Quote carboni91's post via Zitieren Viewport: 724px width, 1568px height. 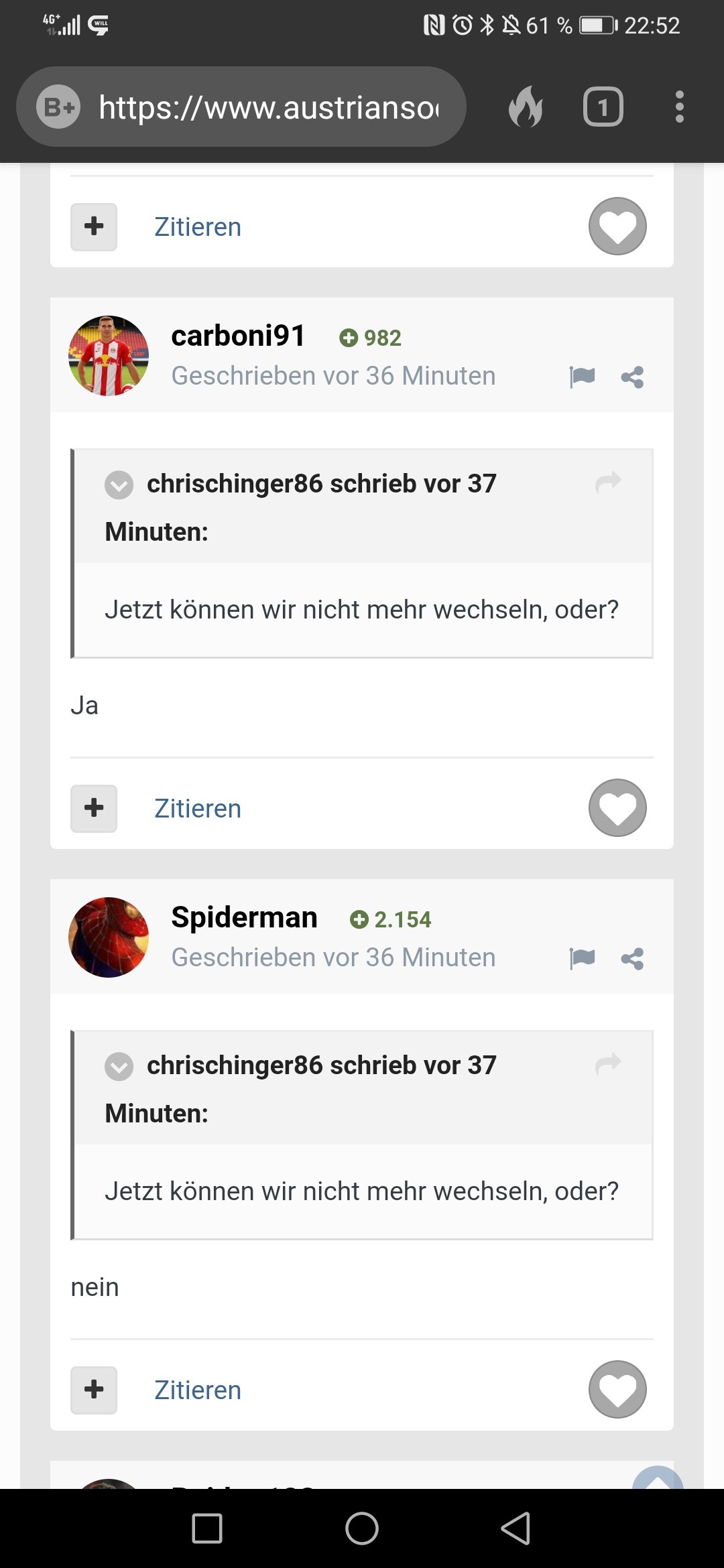click(198, 809)
